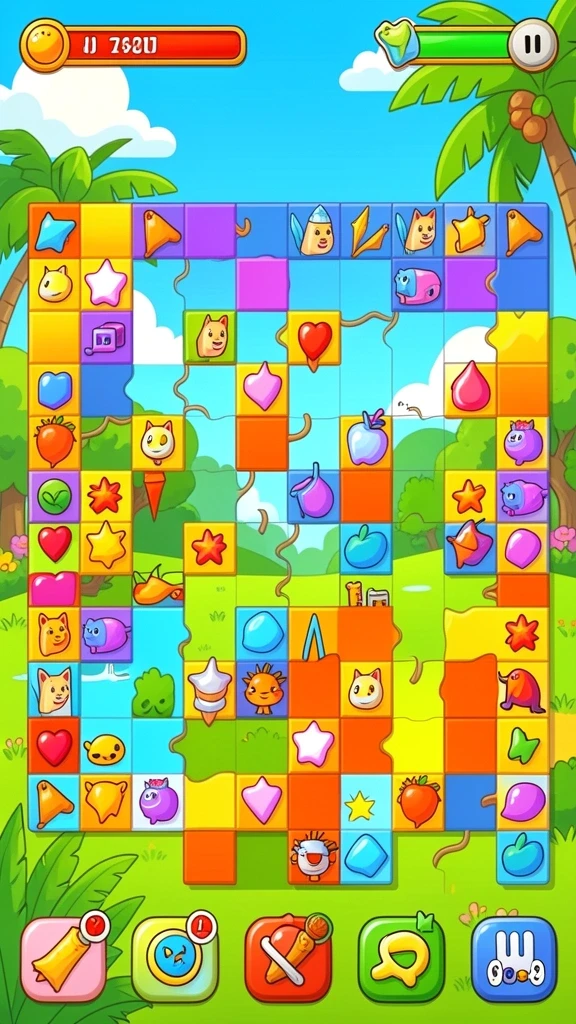Select the red bird tile
The height and width of the screenshot is (1024, 576).
click(x=522, y=690)
